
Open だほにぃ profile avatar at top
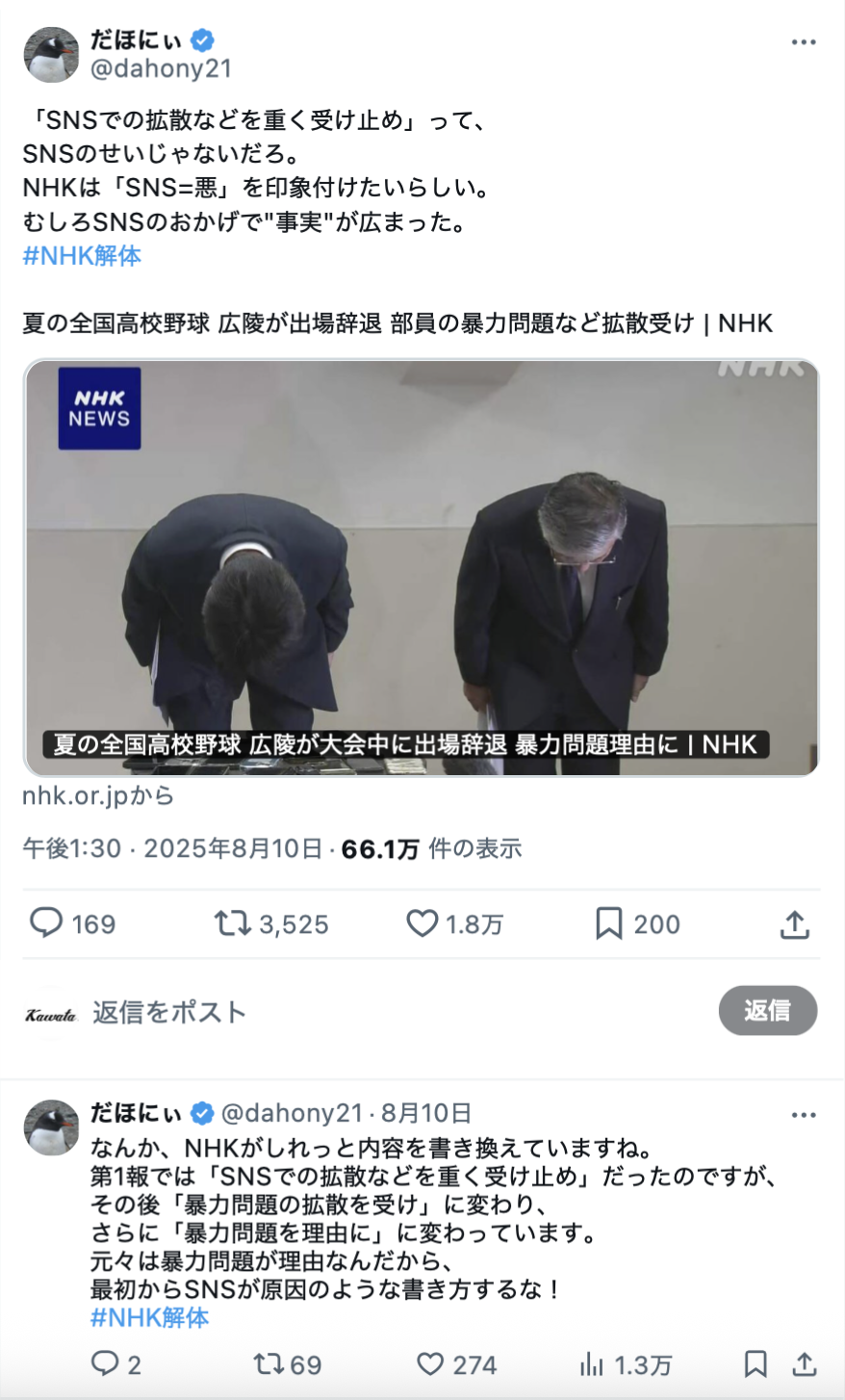(51, 55)
